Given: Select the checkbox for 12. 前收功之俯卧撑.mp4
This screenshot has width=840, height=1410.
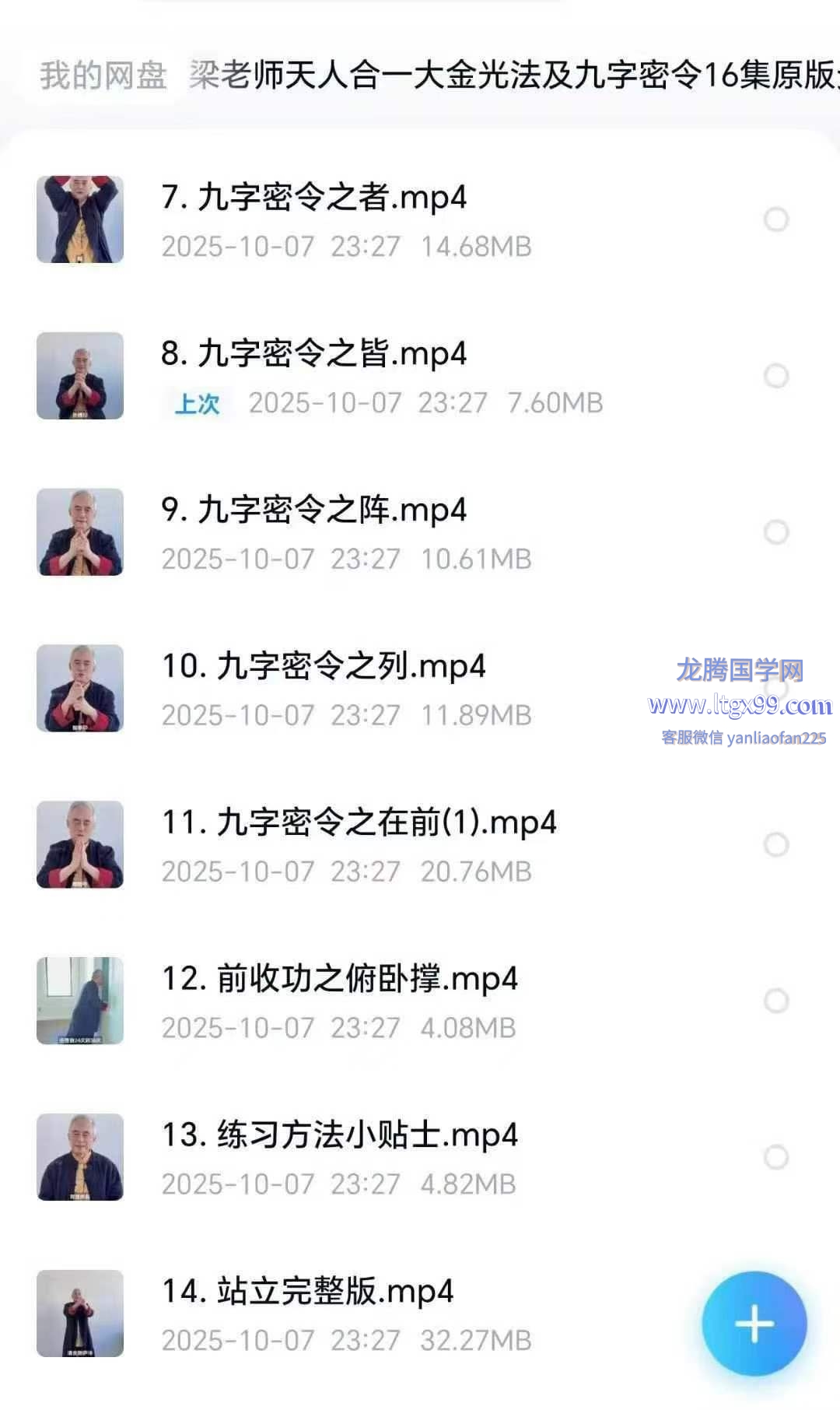Looking at the screenshot, I should (775, 1001).
